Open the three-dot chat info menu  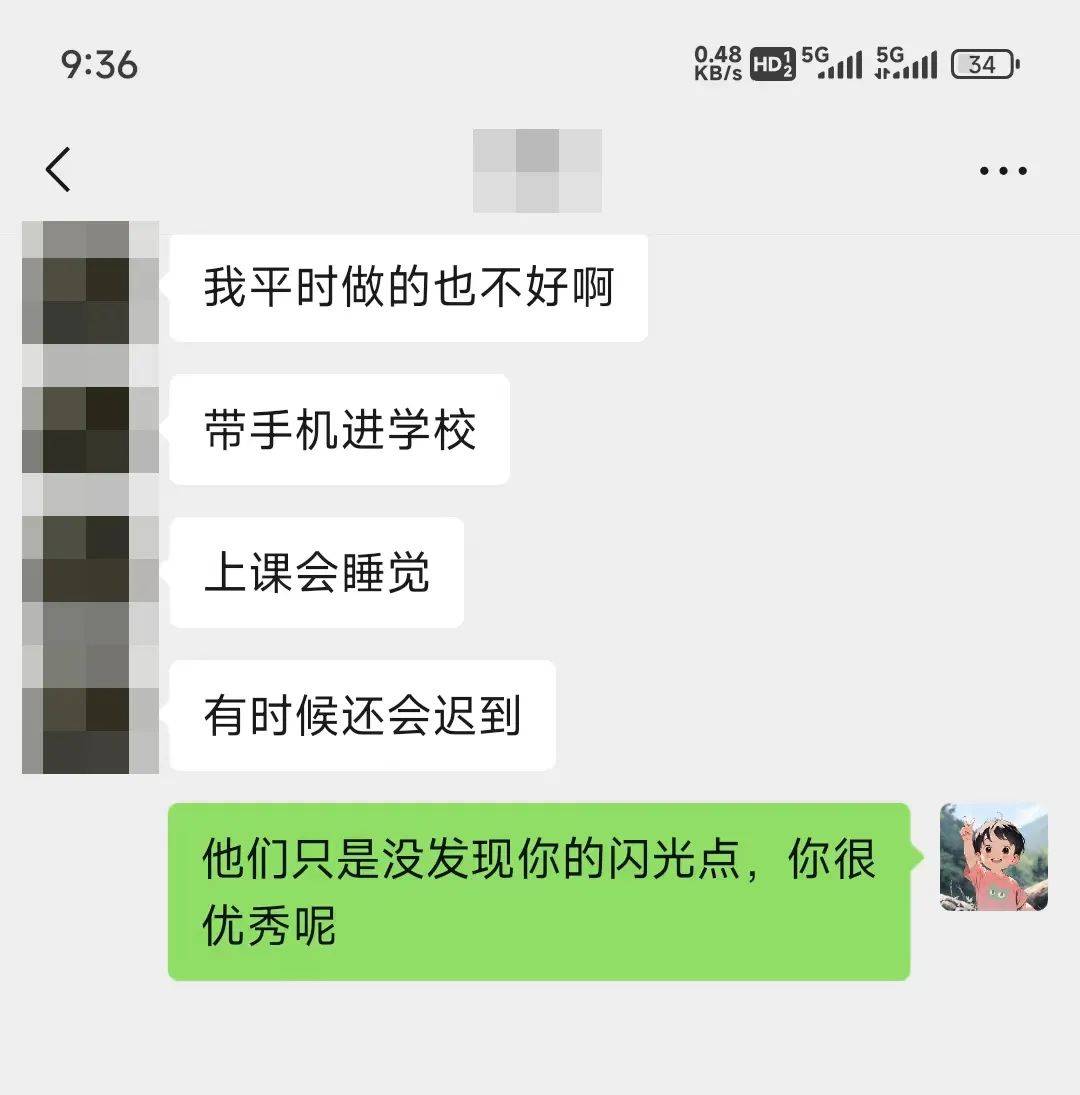(1003, 171)
